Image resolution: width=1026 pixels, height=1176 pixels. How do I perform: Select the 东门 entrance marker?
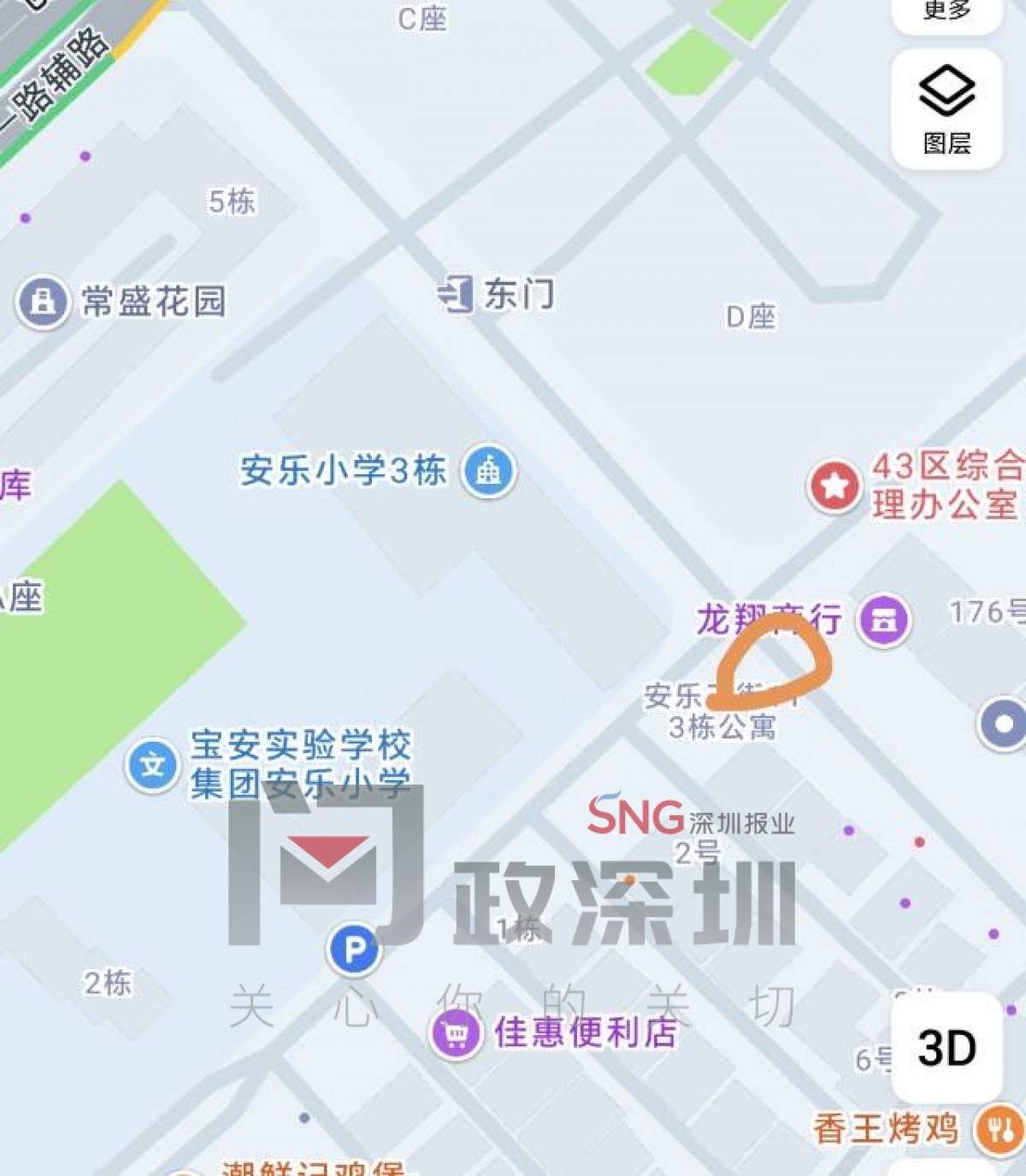457,295
